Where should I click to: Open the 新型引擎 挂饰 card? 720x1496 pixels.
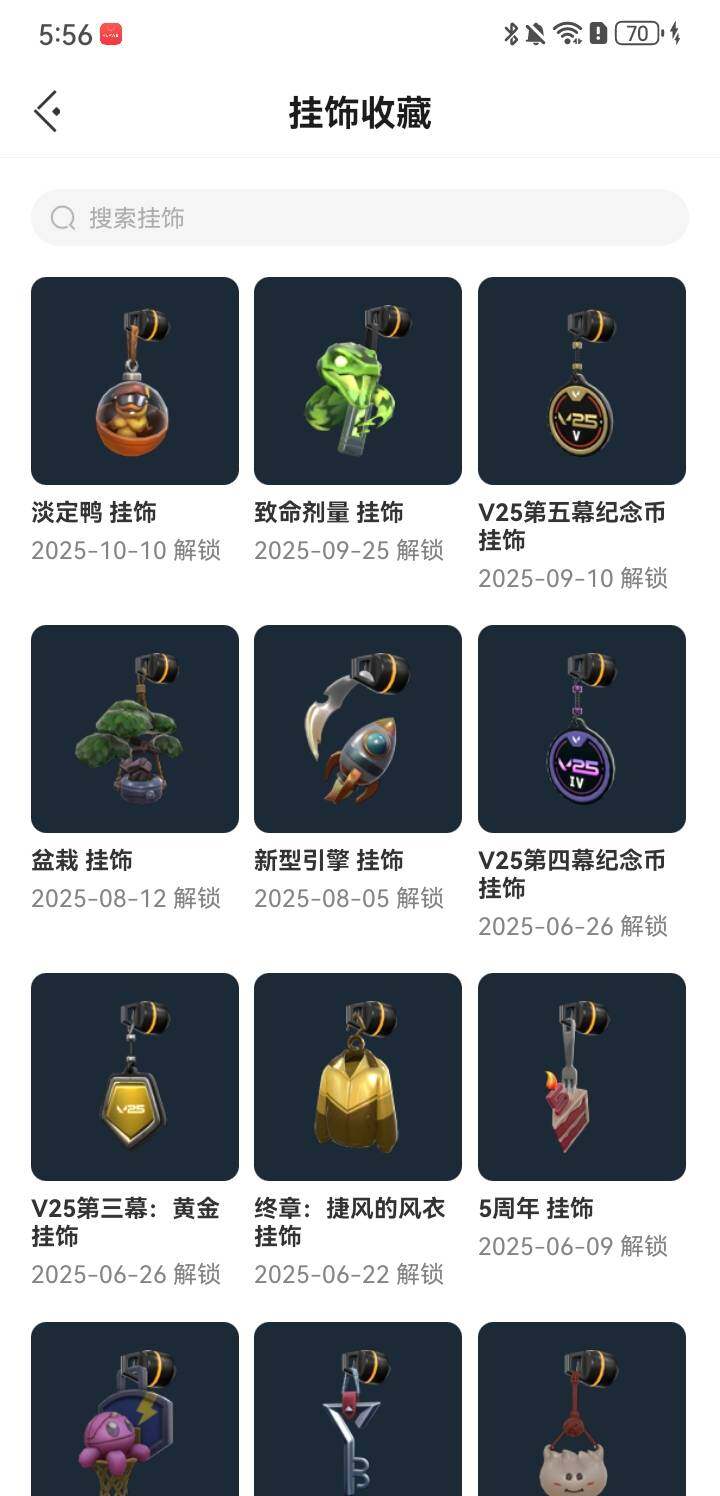358,729
